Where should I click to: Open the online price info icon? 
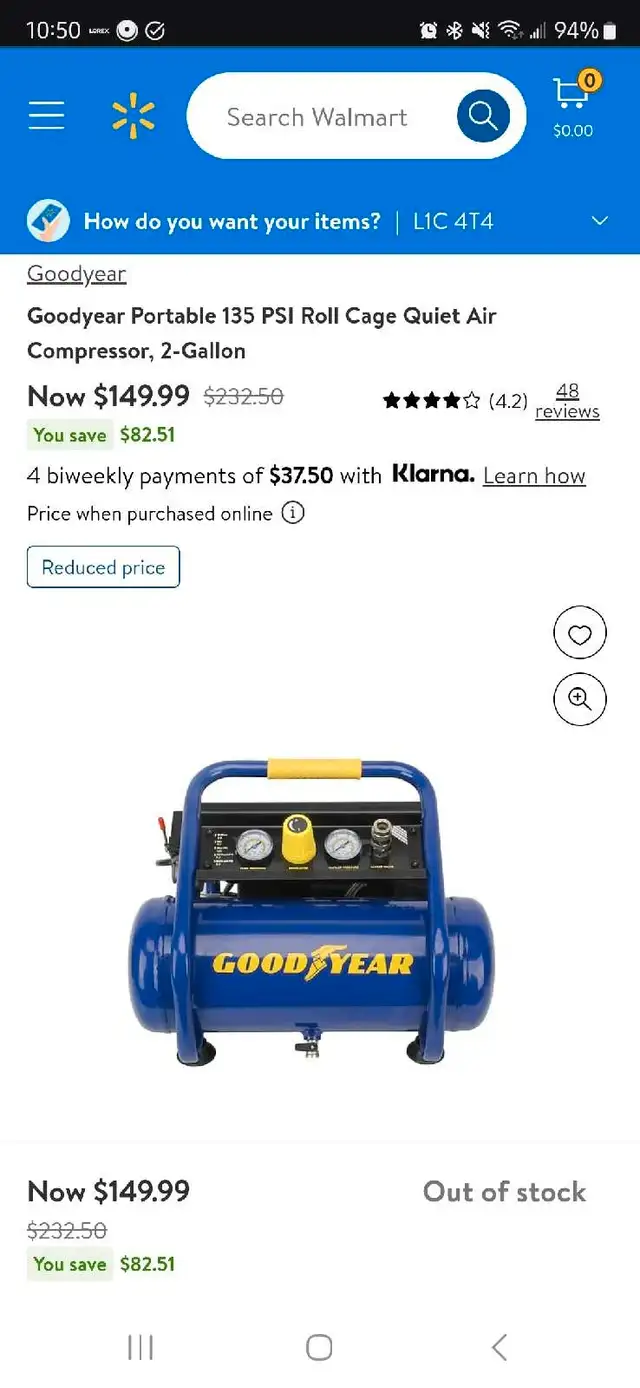293,513
